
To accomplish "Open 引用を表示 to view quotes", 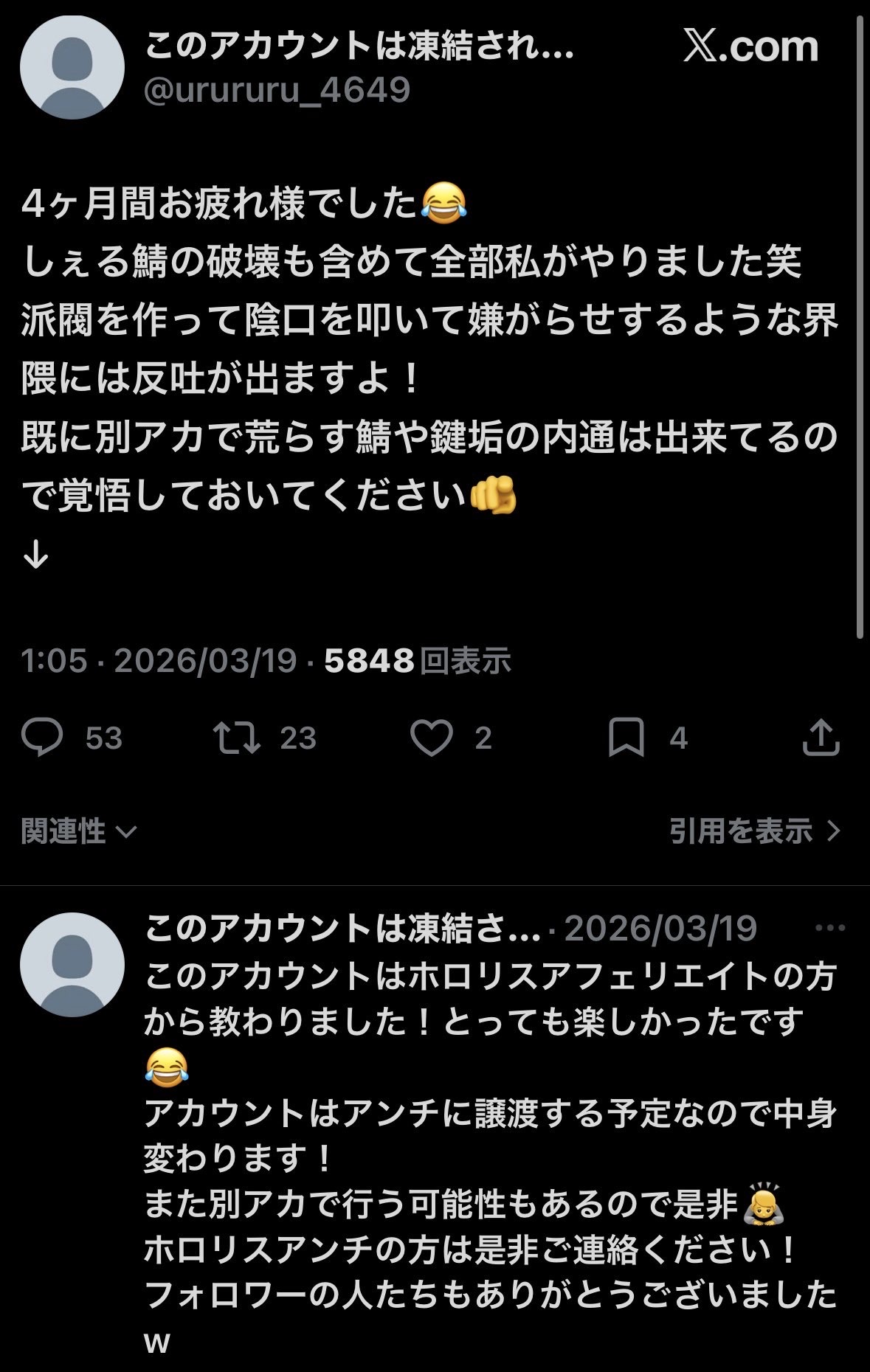I will point(754,831).
